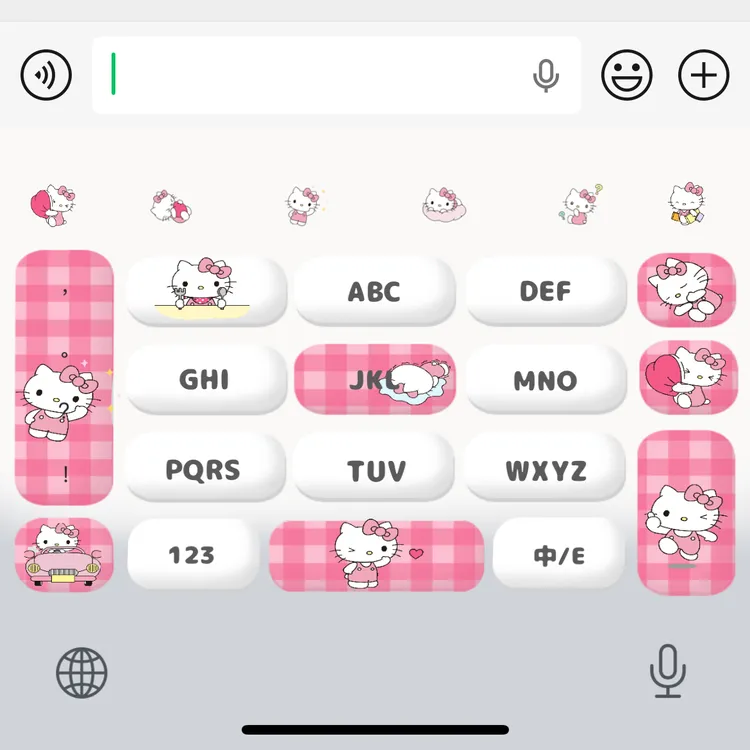The height and width of the screenshot is (750, 750).
Task: Tap the DEF key
Action: coord(546,291)
